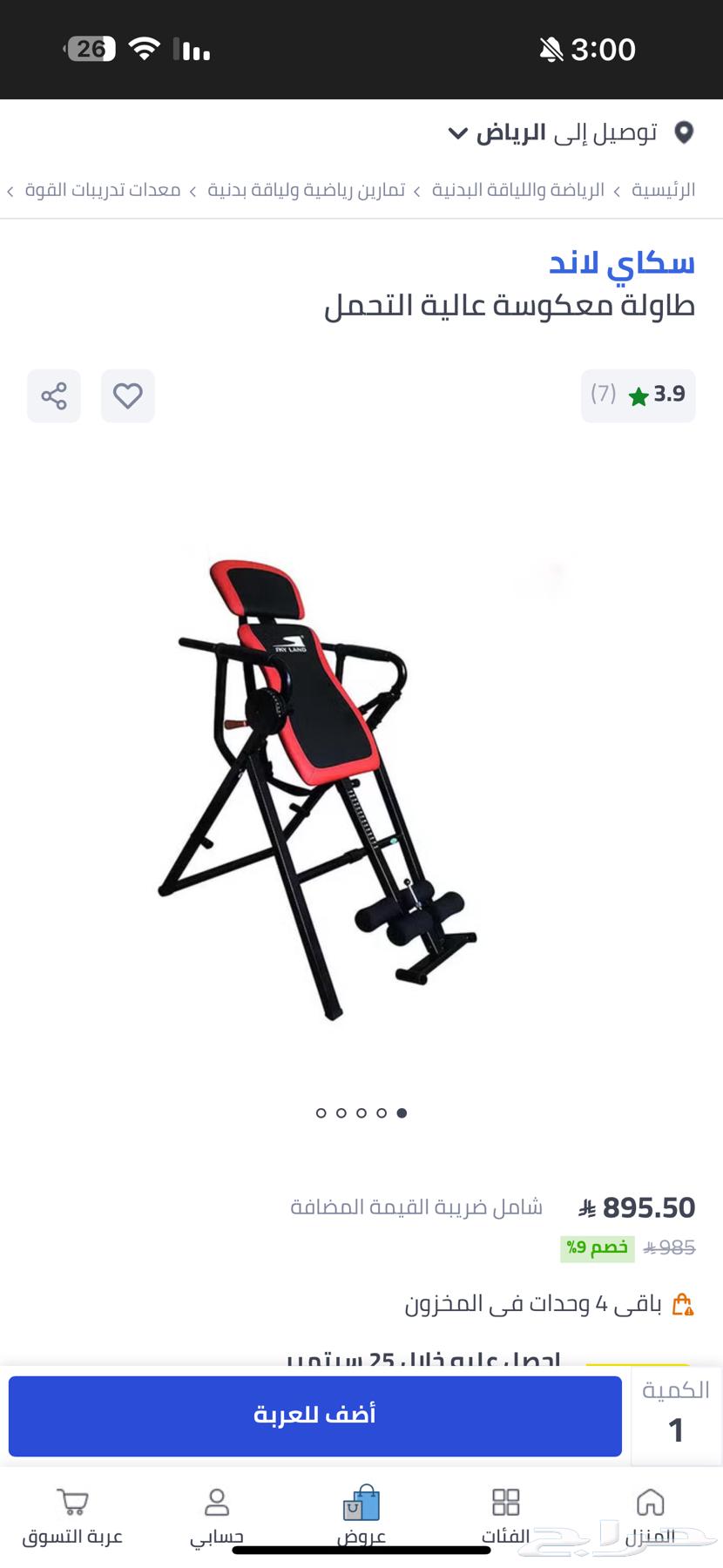This screenshot has height=1568, width=723.
Task: Click the location pin icon
Action: 685,132
